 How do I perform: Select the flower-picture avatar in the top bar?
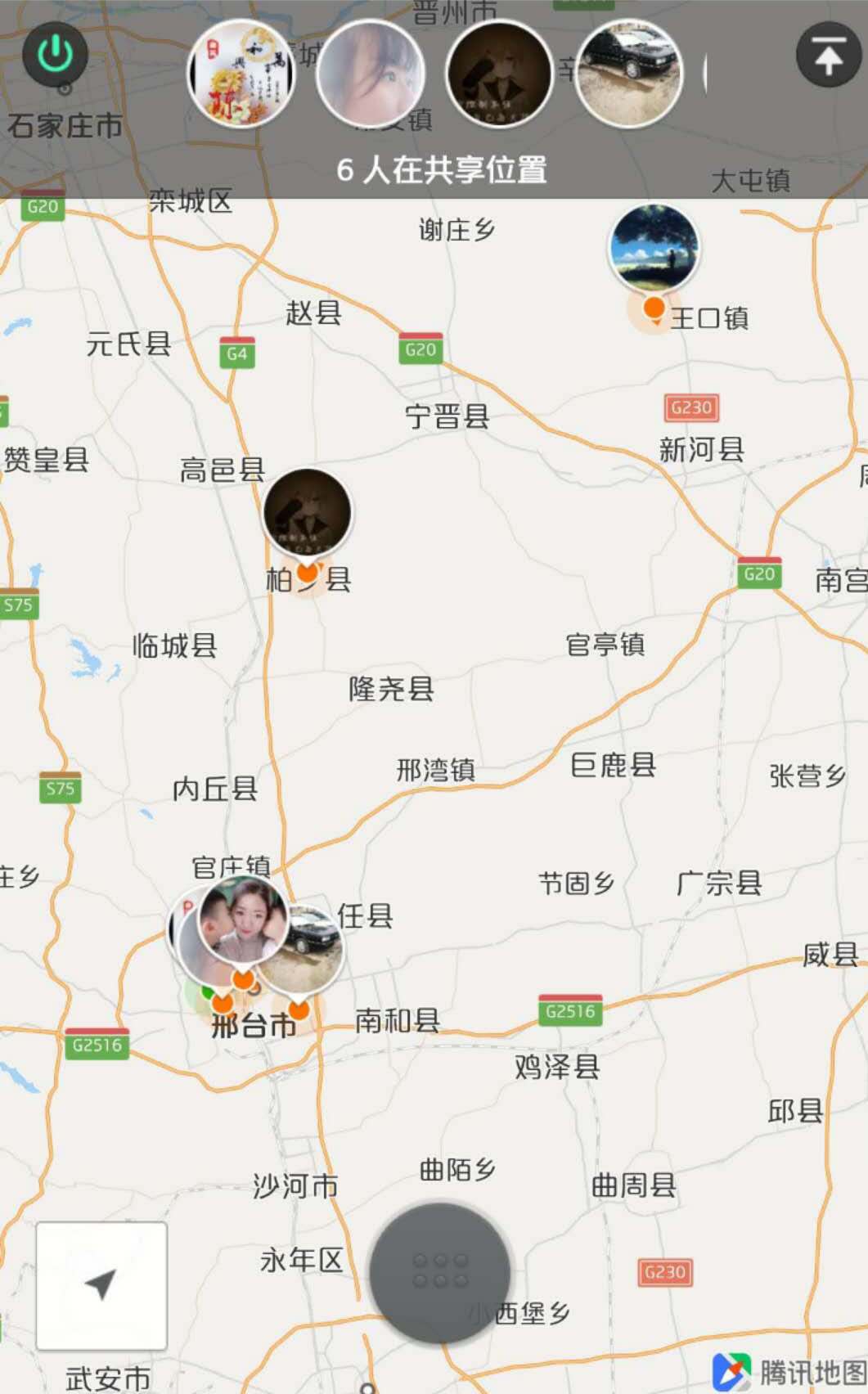tap(241, 74)
